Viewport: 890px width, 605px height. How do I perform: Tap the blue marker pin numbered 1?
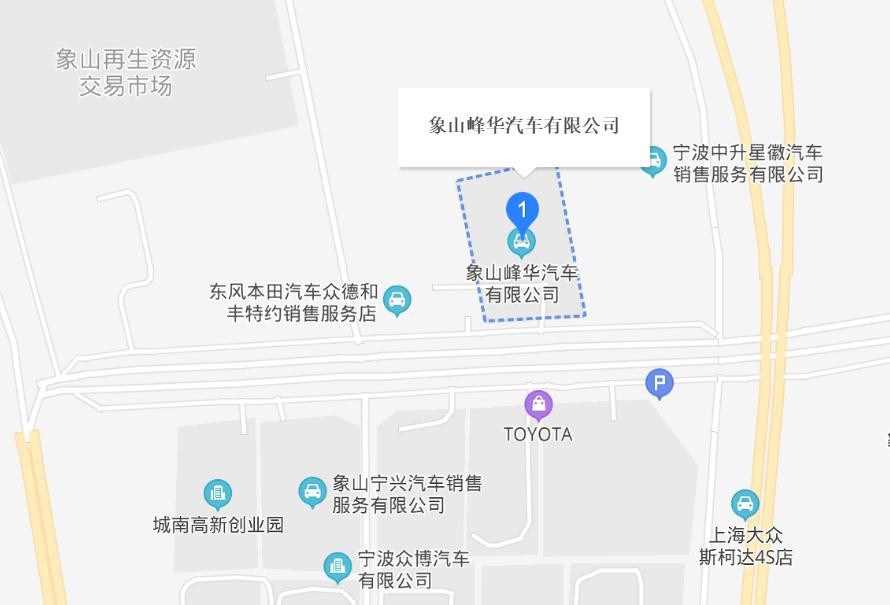[522, 208]
